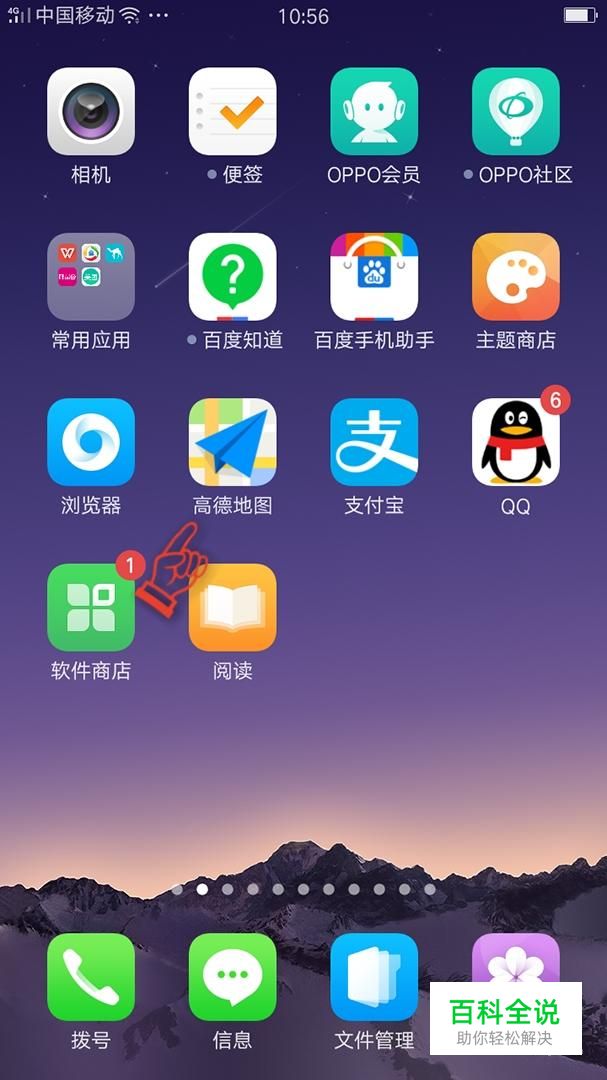Open the 相机 camera app
This screenshot has width=607, height=1080.
coord(91,112)
